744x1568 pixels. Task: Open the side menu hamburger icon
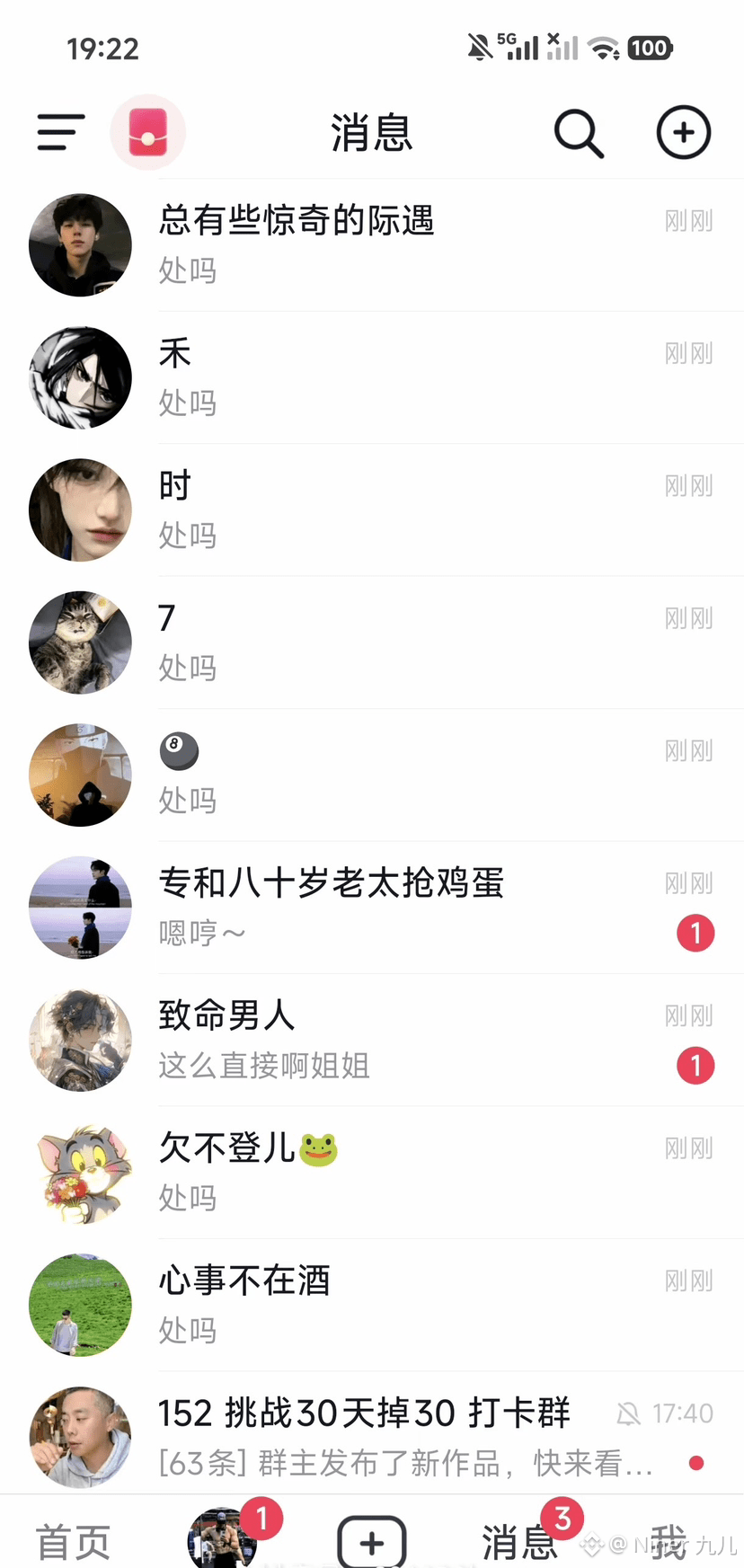click(x=61, y=132)
